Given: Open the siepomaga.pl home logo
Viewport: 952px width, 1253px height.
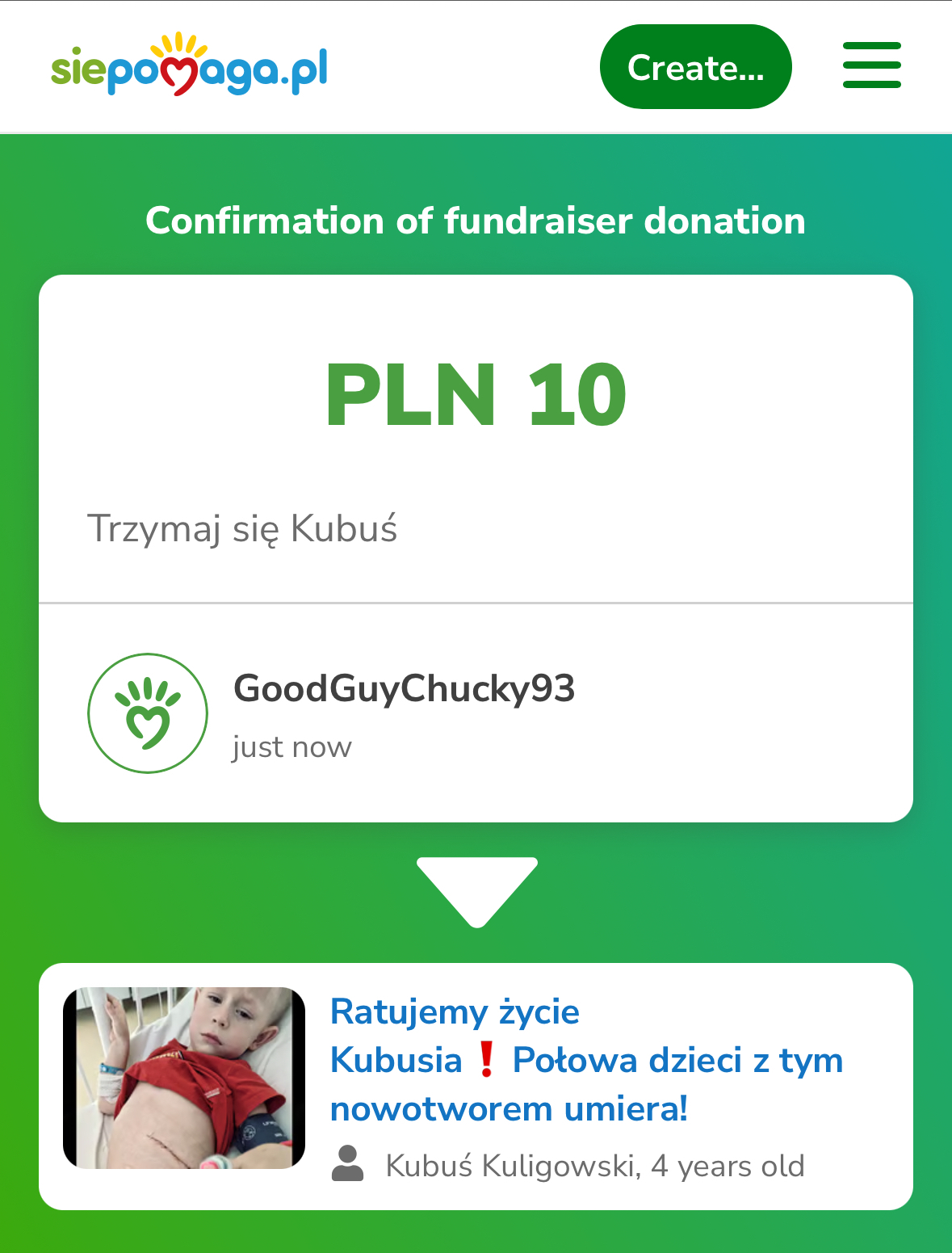Looking at the screenshot, I should [x=189, y=66].
